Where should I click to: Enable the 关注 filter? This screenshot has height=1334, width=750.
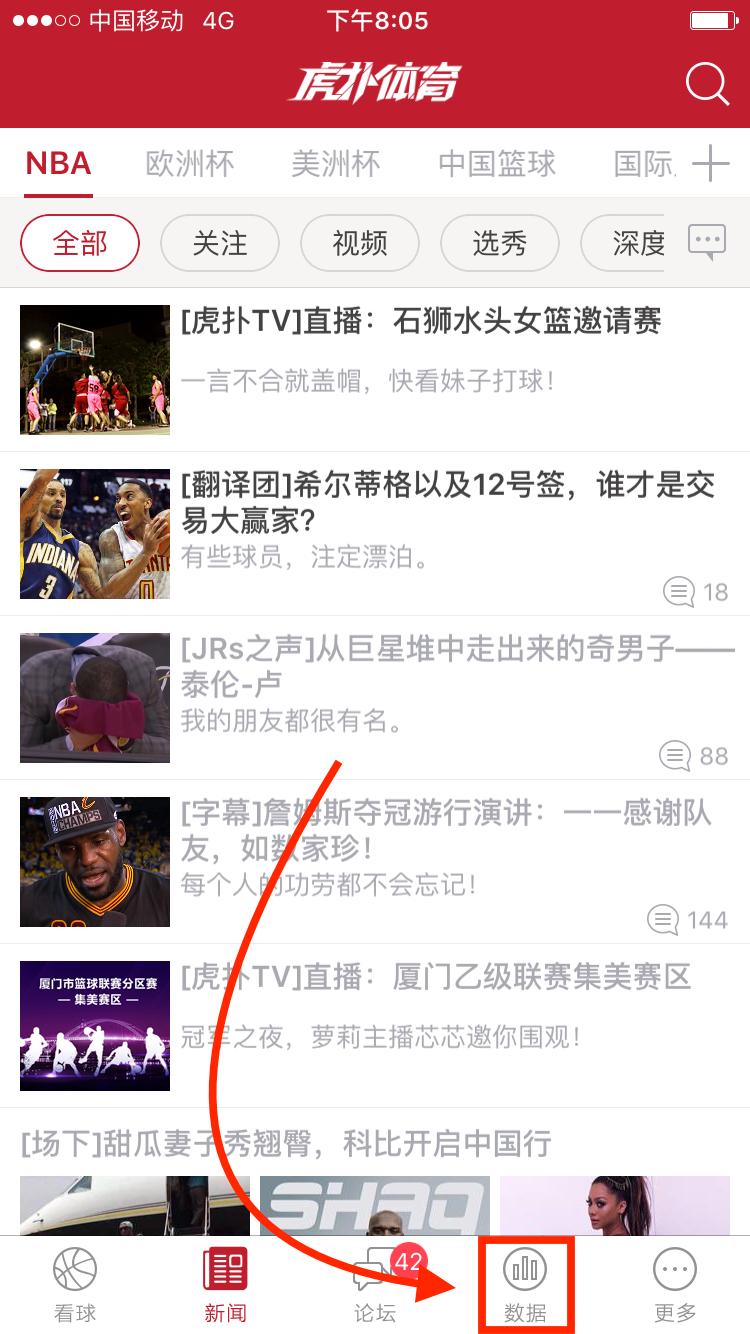[220, 243]
